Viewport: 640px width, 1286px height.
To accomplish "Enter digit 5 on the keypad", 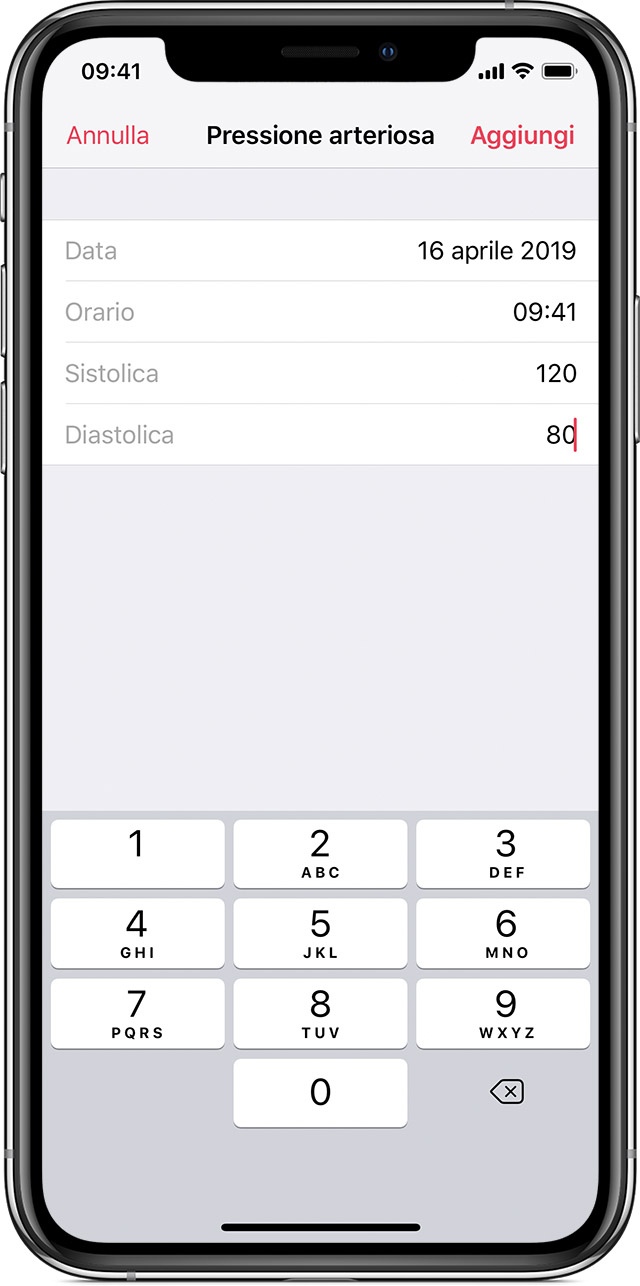I will point(320,933).
